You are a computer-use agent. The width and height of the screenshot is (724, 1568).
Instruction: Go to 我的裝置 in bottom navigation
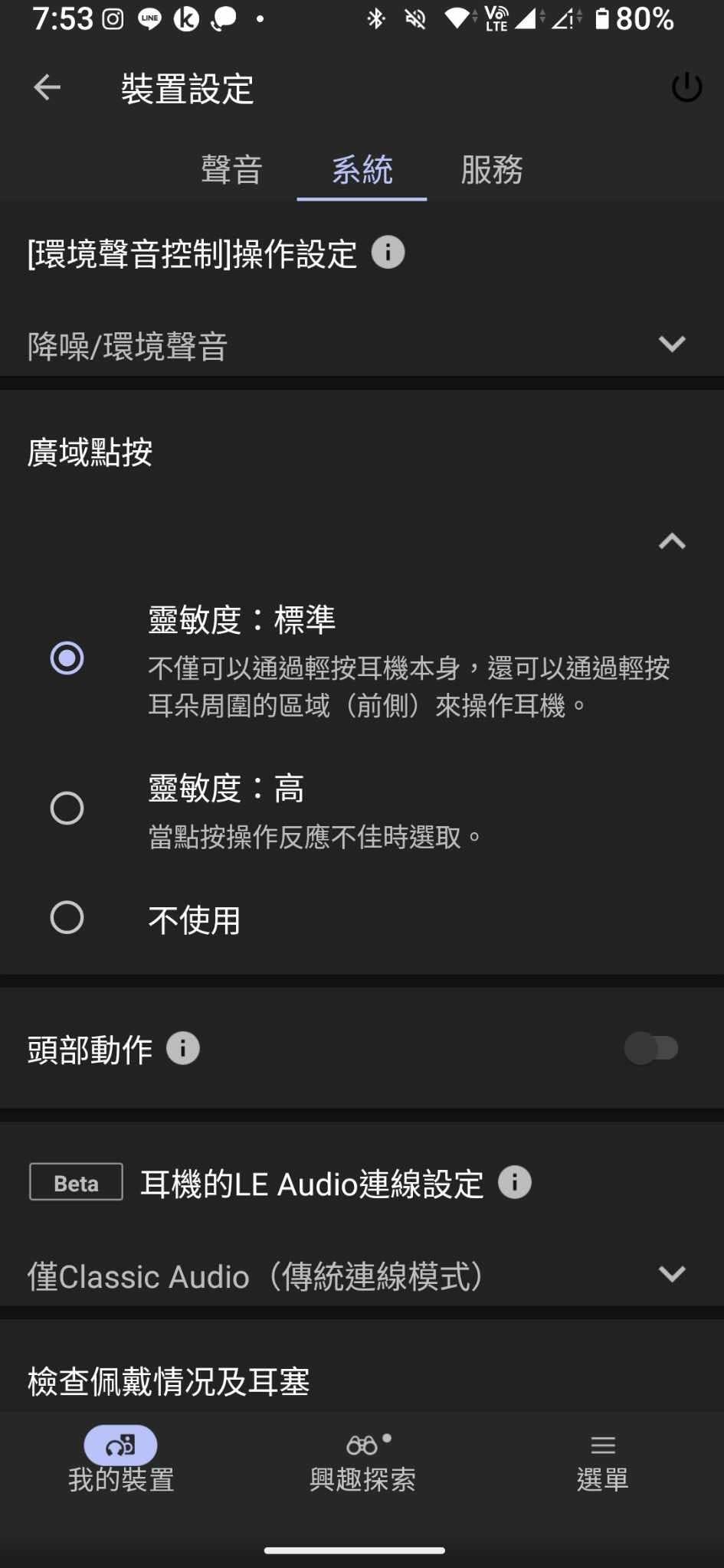point(121,1461)
